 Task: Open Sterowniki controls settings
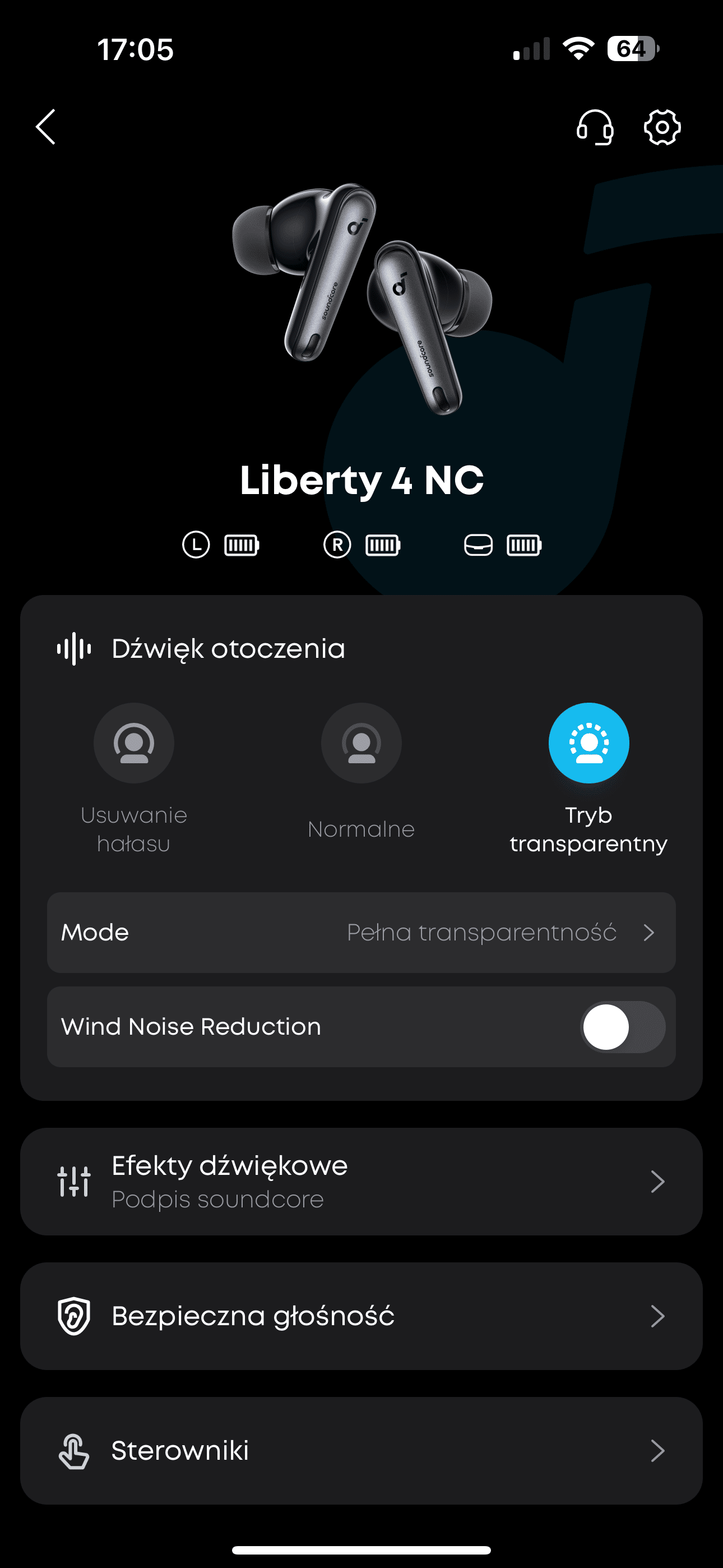(x=361, y=1451)
